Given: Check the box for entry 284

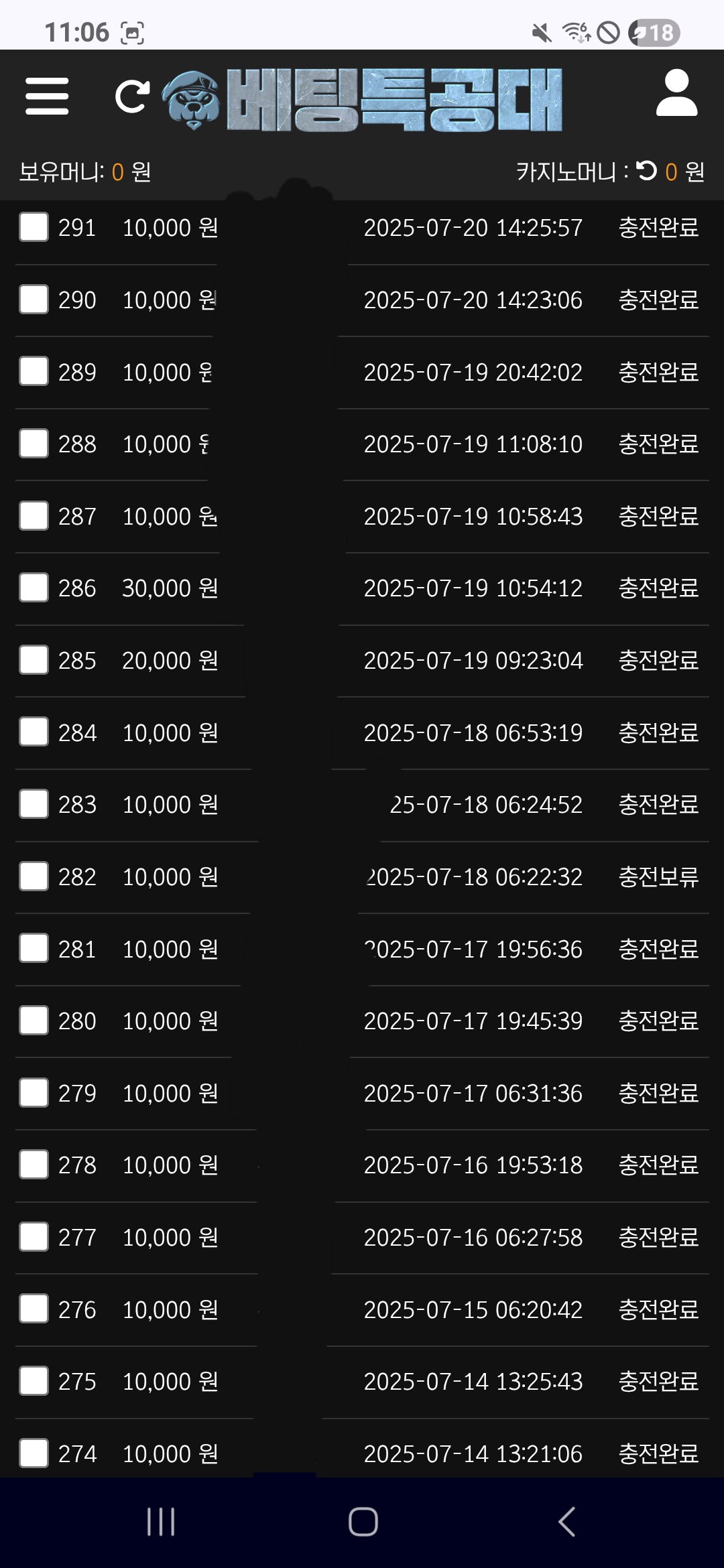Looking at the screenshot, I should click(x=34, y=732).
